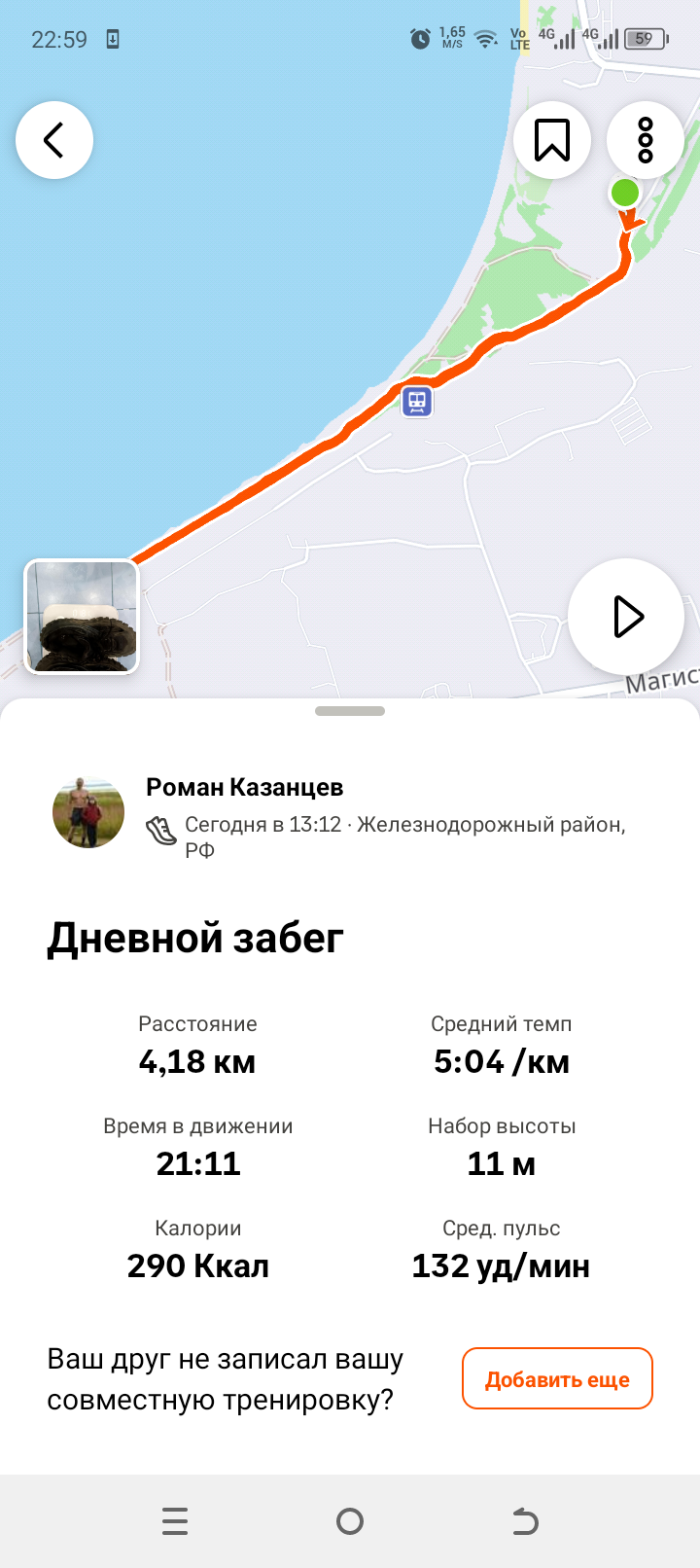700x1568 pixels.
Task: Open Роман Казанцев's profile picture
Action: pyautogui.click(x=88, y=812)
